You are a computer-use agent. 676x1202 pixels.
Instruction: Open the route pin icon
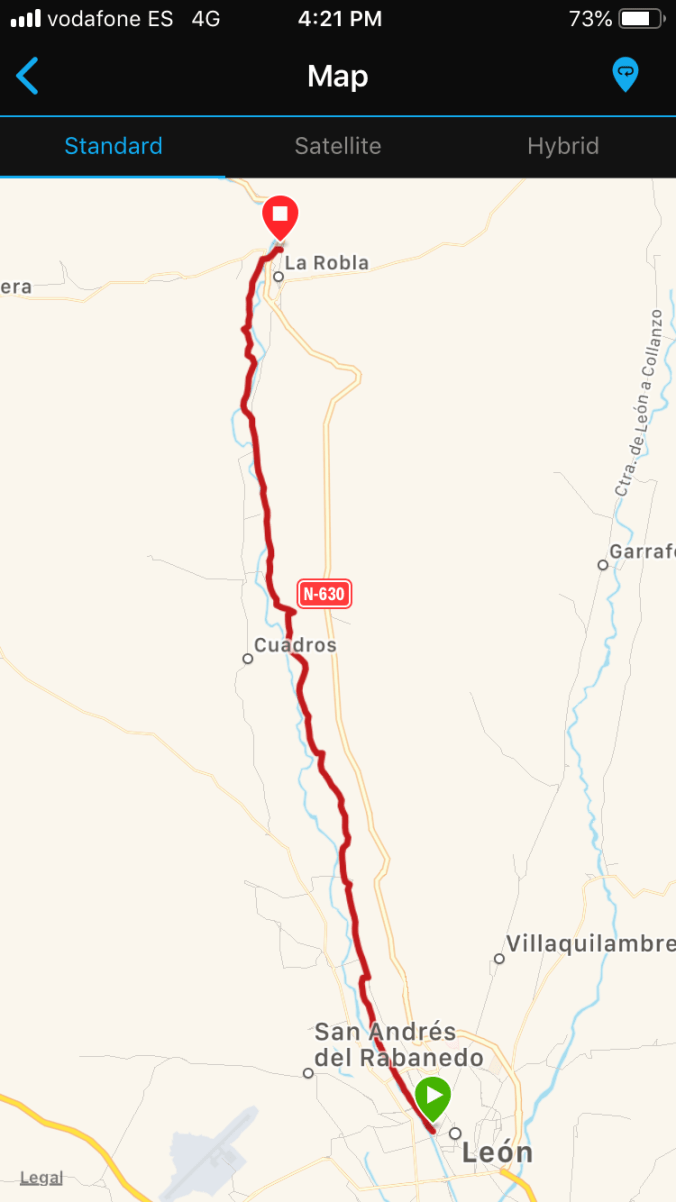(625, 74)
